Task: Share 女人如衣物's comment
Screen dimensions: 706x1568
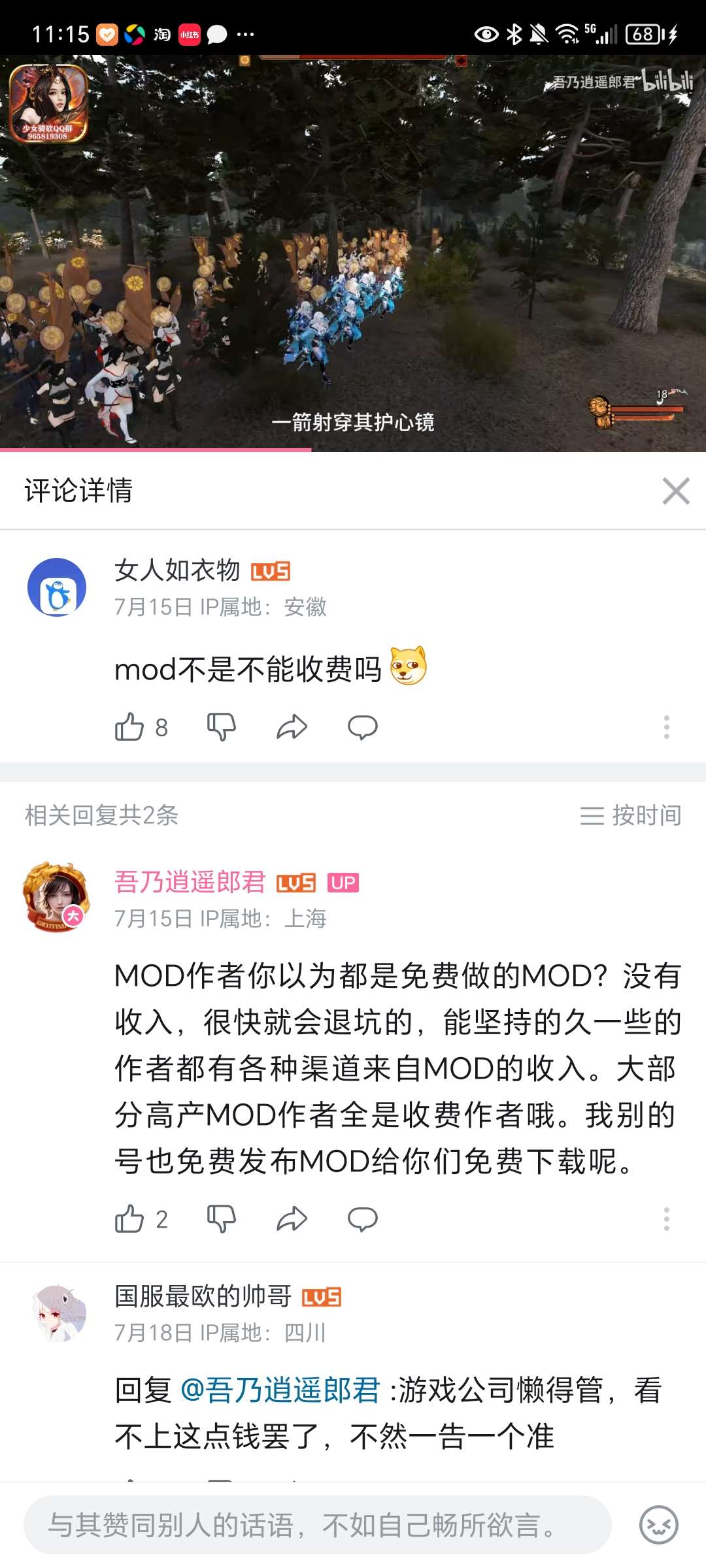Action: tap(292, 727)
